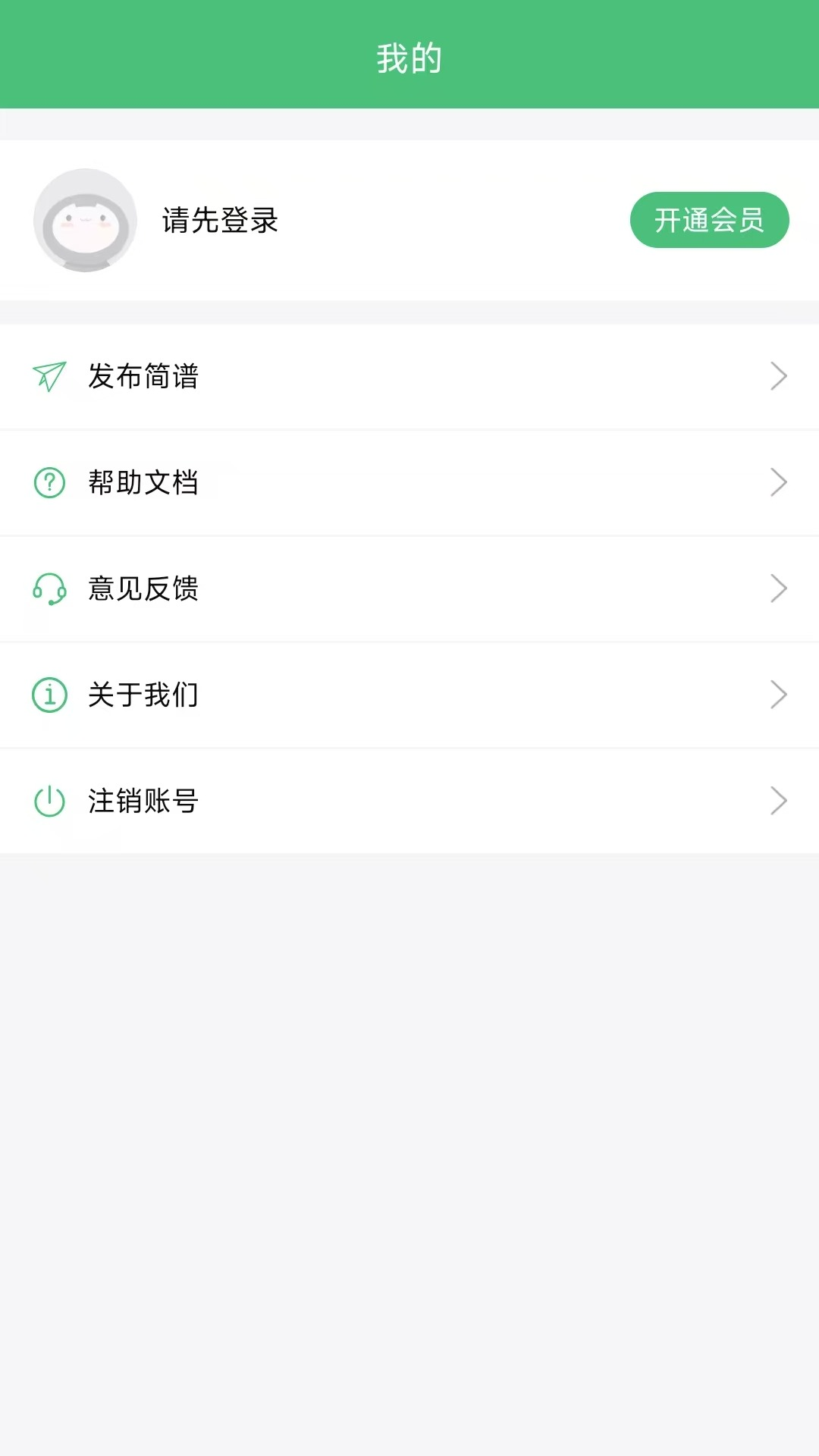Open the 意见反馈 feedback page
The height and width of the screenshot is (1456, 819).
pos(409,588)
